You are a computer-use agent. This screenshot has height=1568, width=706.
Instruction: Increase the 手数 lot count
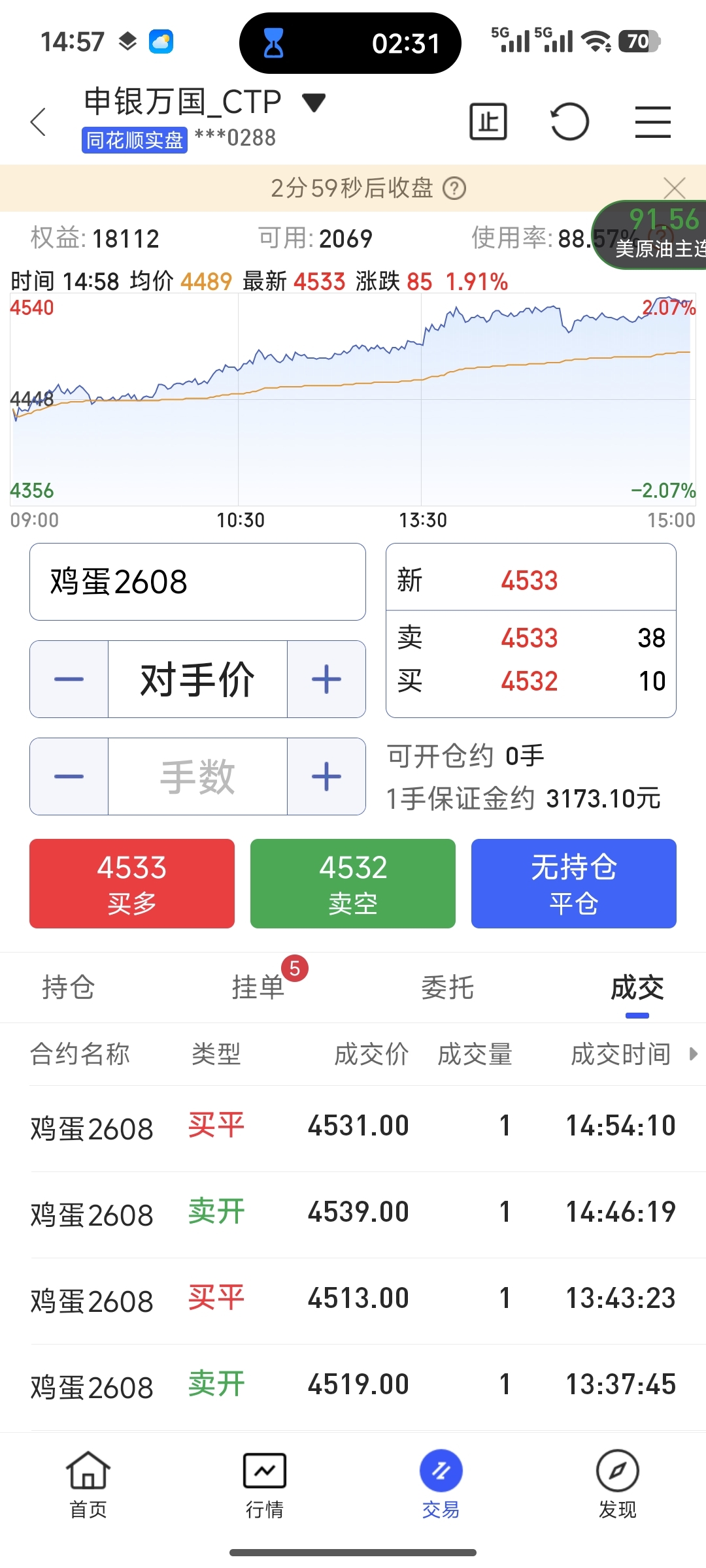point(326,776)
